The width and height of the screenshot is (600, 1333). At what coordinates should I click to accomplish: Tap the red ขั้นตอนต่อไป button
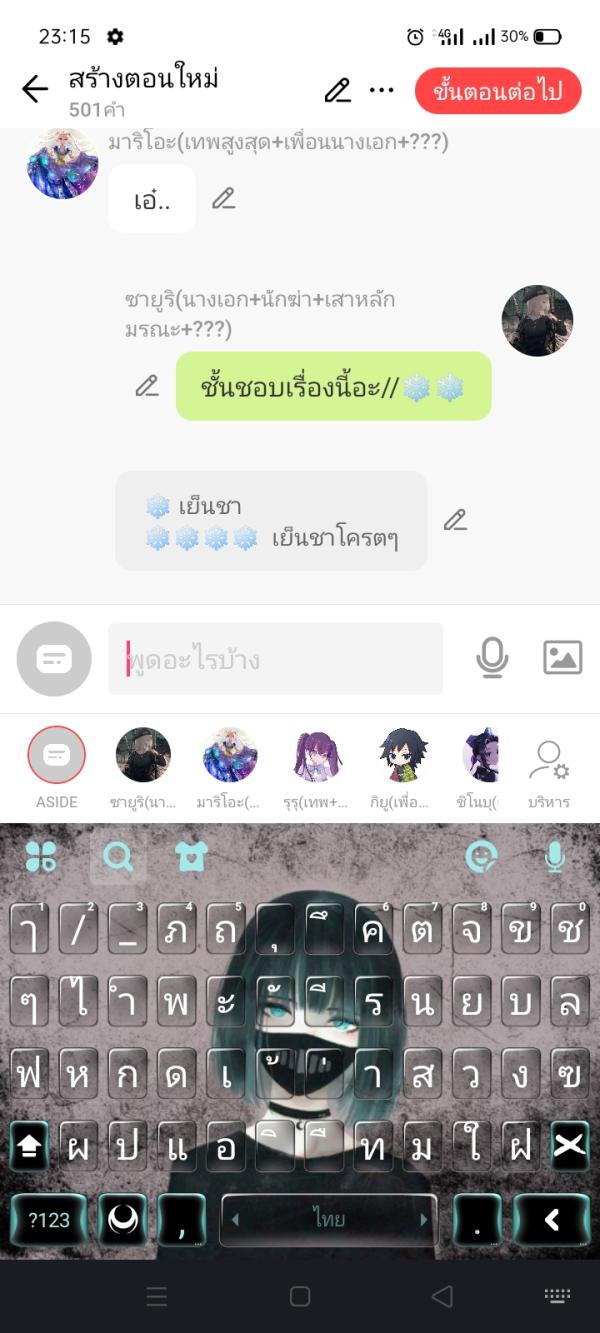[x=498, y=92]
